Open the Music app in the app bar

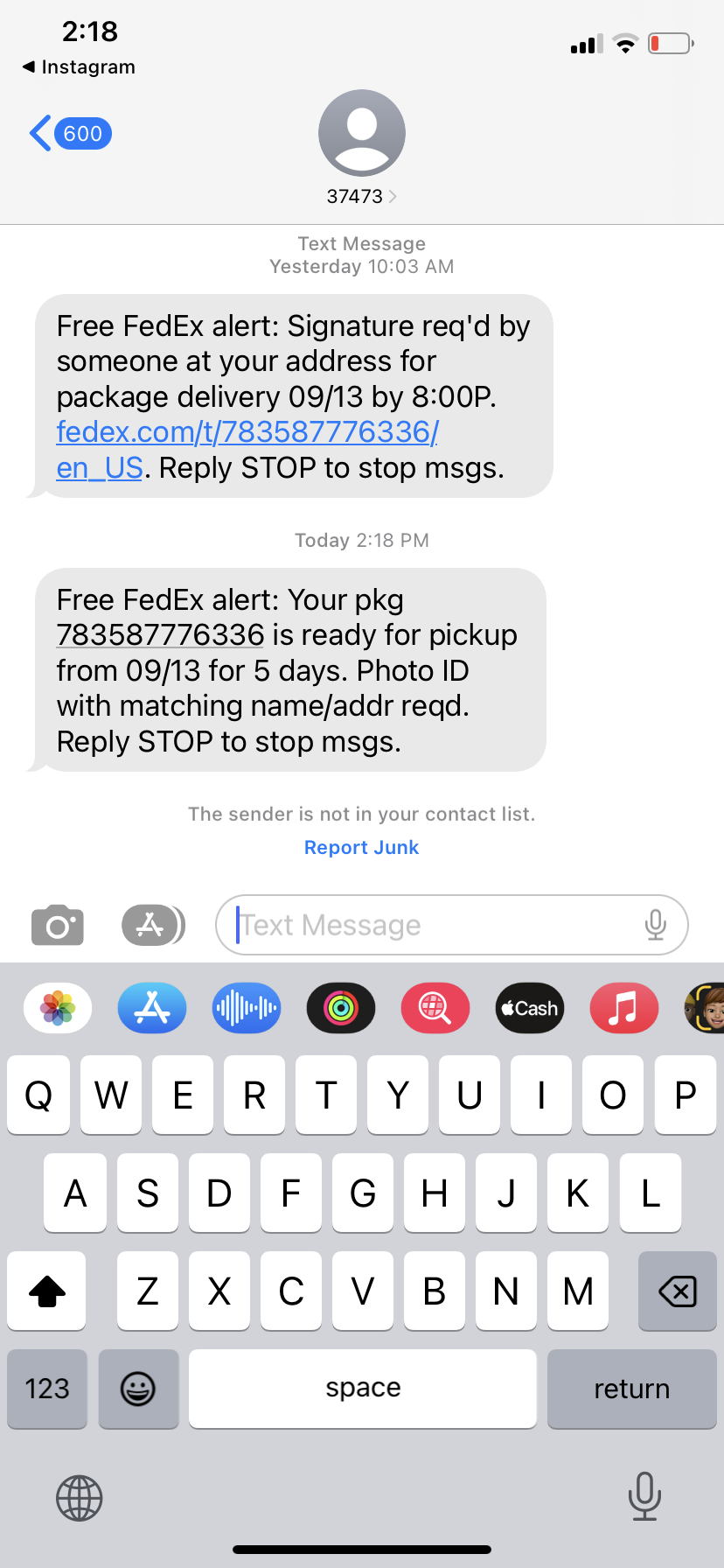(x=624, y=1008)
